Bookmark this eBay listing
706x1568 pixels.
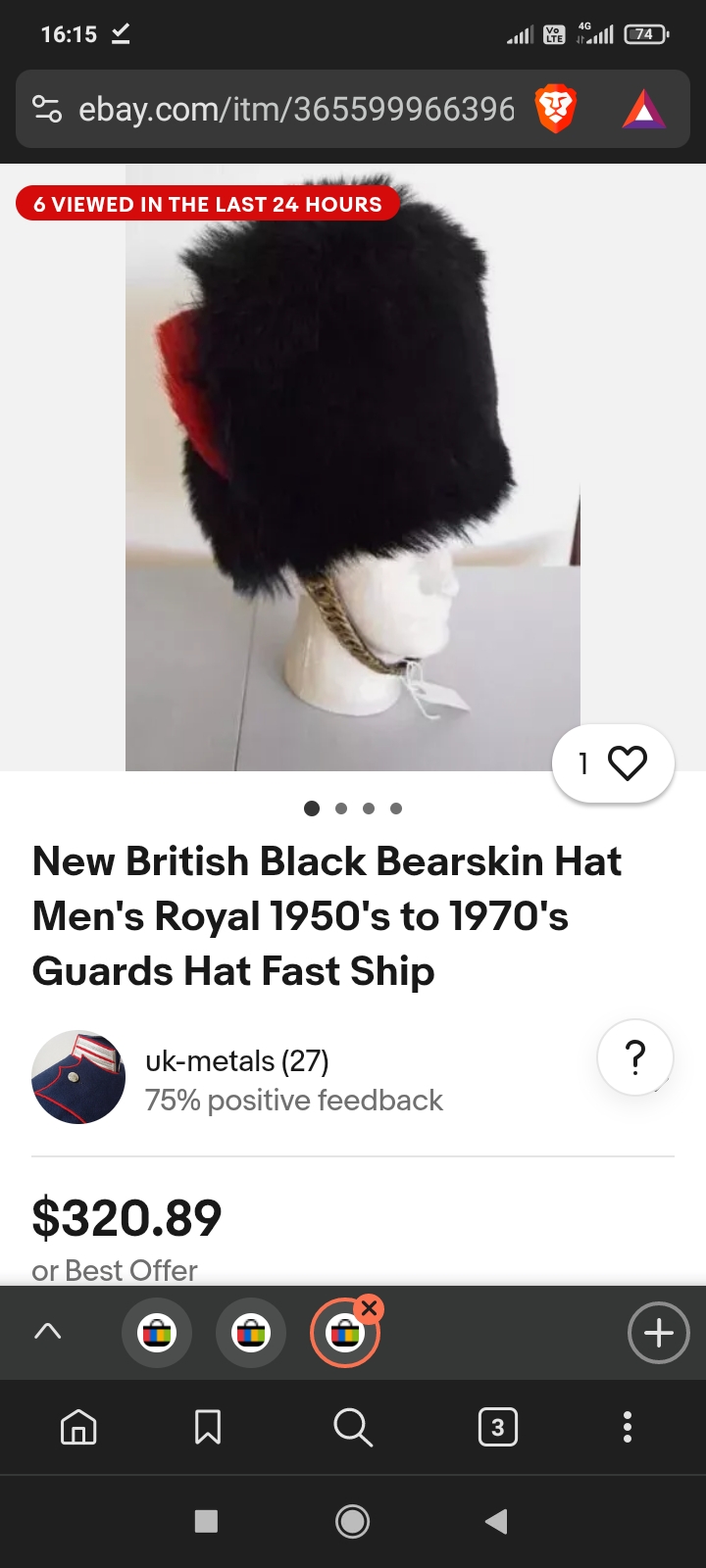tap(208, 1428)
